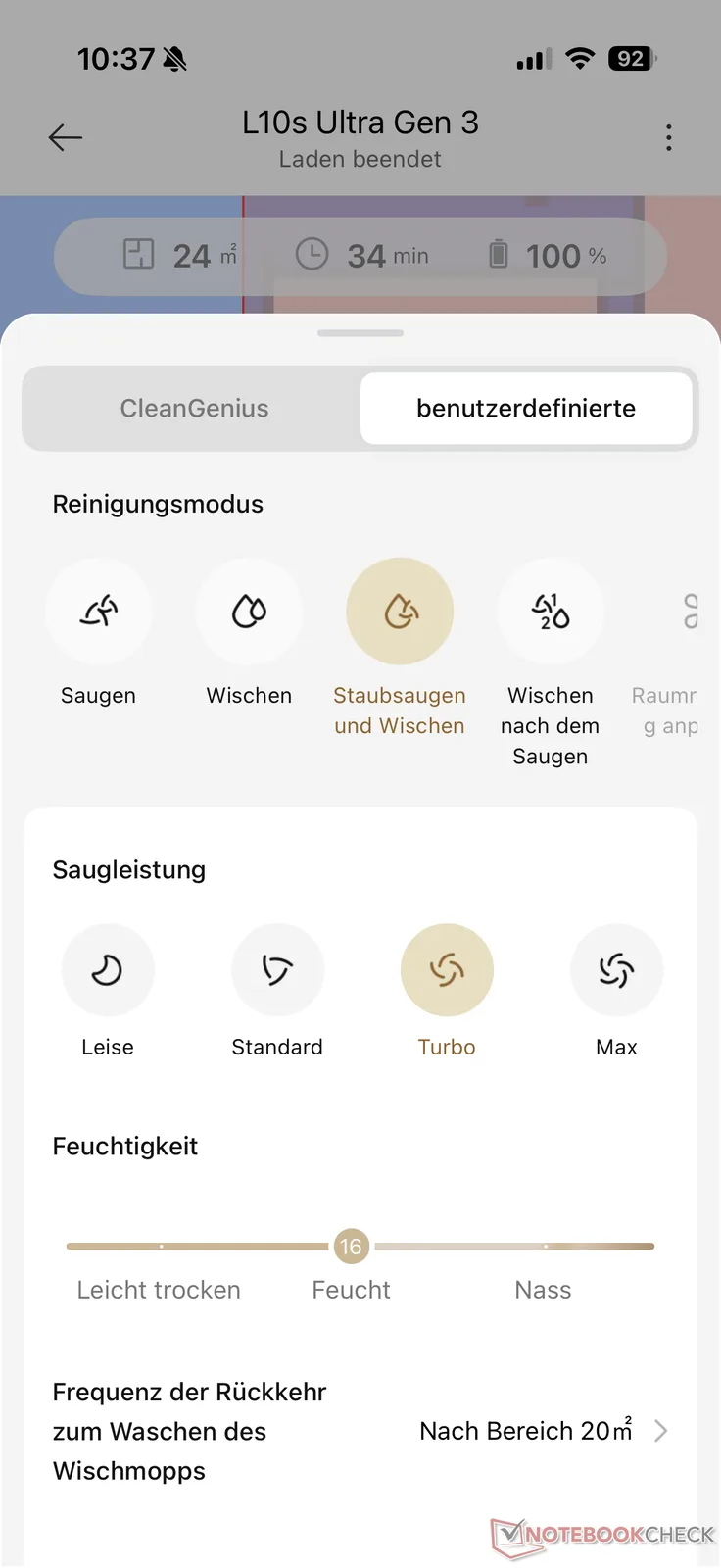Select Wischen nach dem Saugen mode

click(551, 612)
